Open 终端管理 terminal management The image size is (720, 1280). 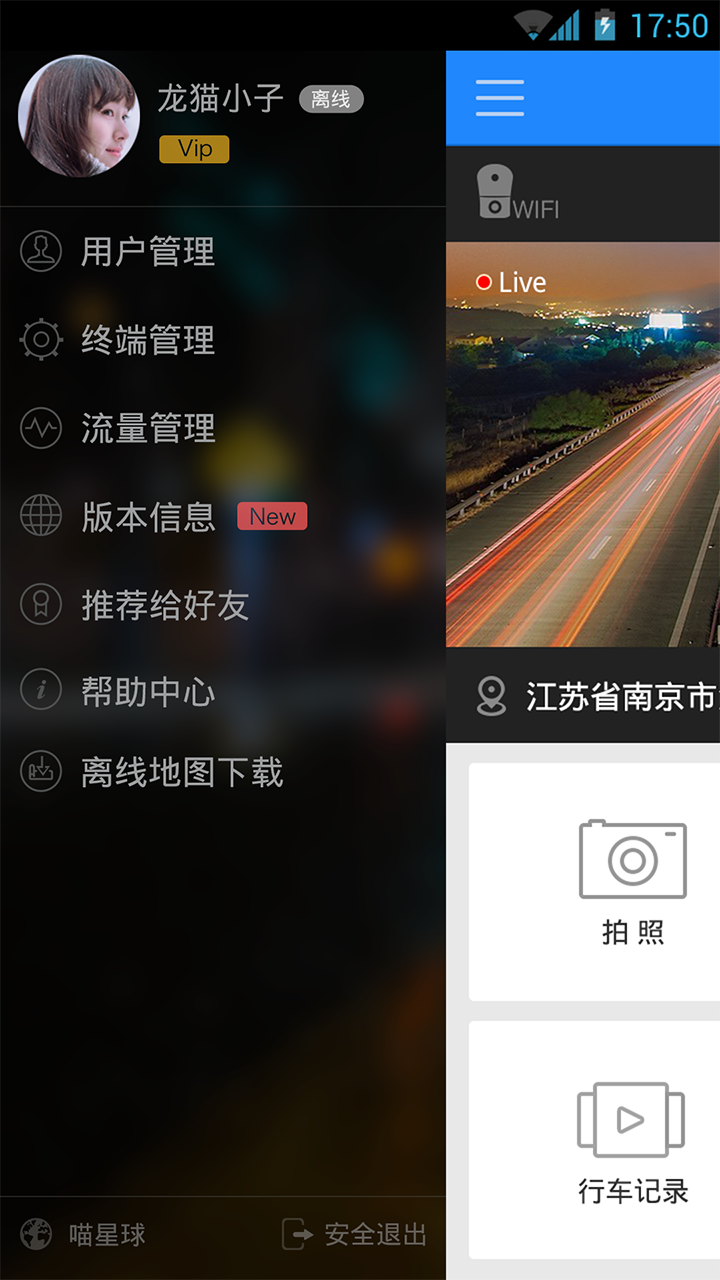pos(147,340)
